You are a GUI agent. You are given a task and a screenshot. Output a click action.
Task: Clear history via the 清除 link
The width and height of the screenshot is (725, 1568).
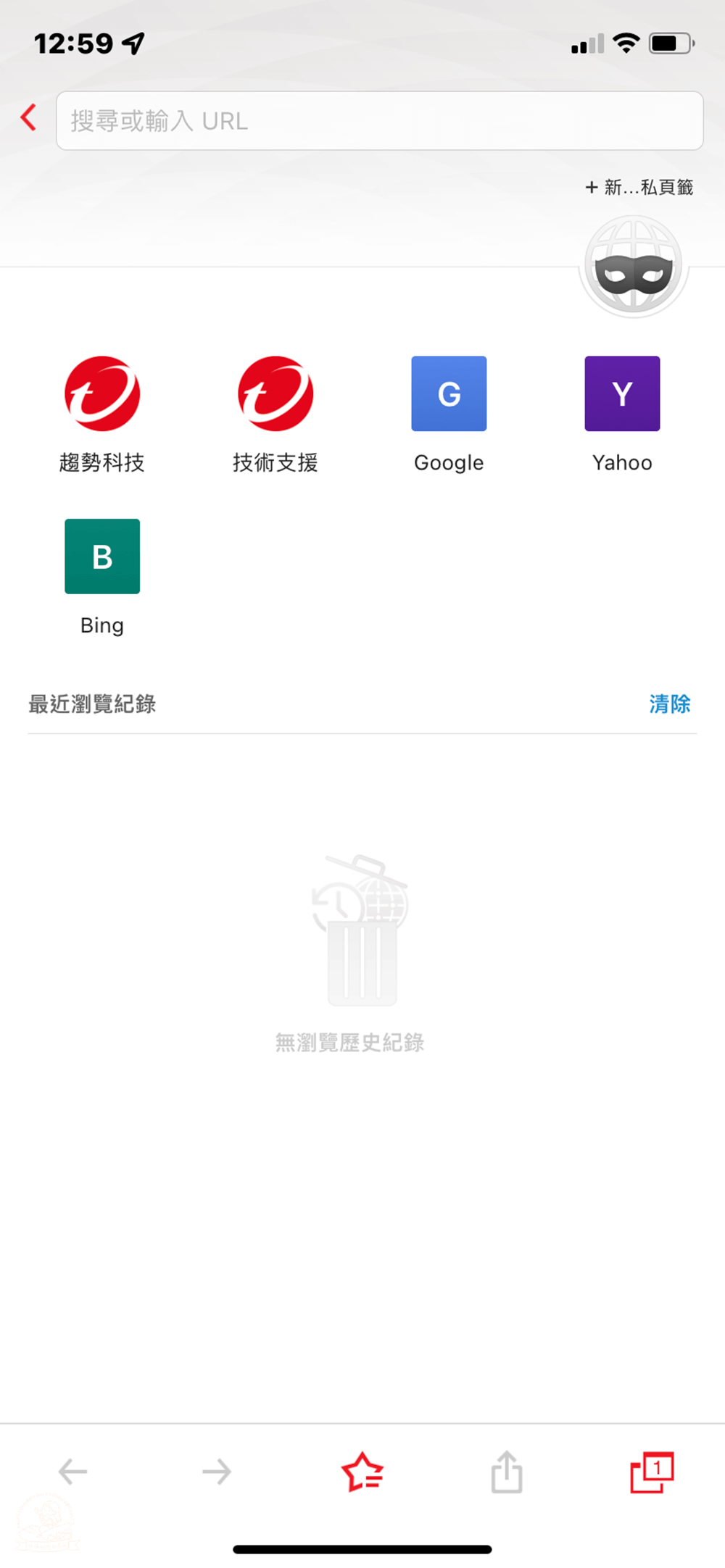670,704
